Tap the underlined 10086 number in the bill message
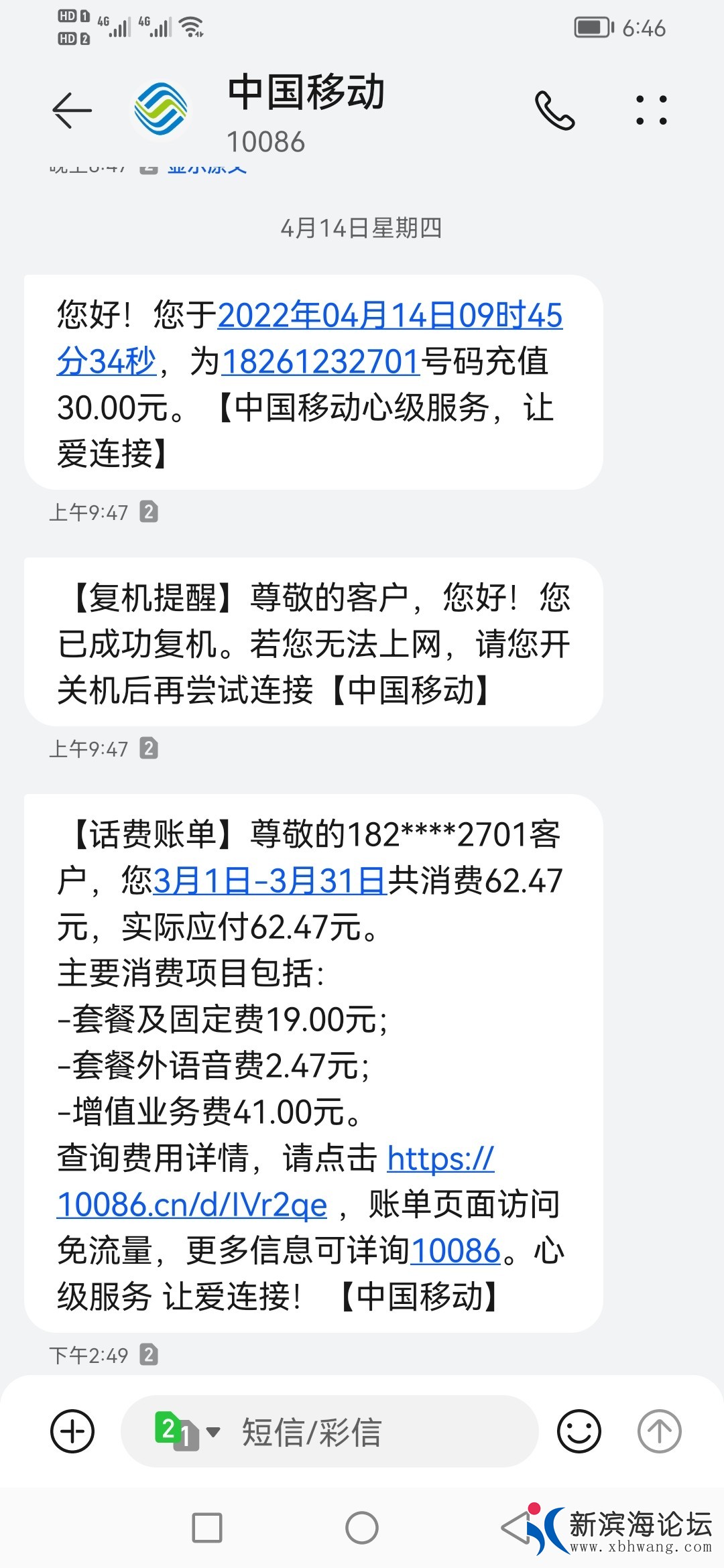 tap(456, 1250)
